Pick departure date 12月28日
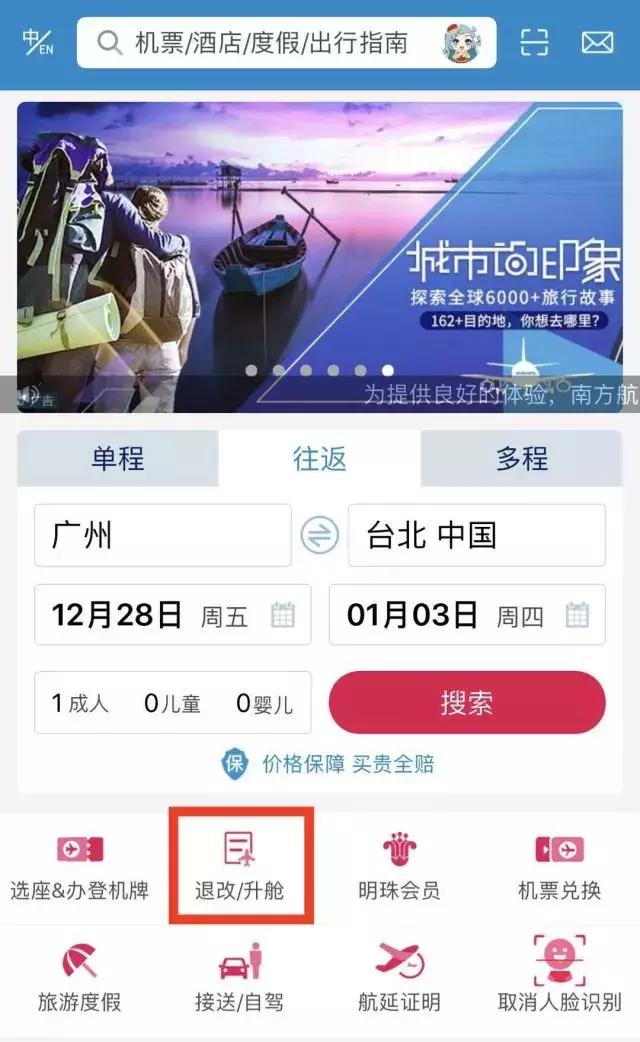 tap(172, 614)
